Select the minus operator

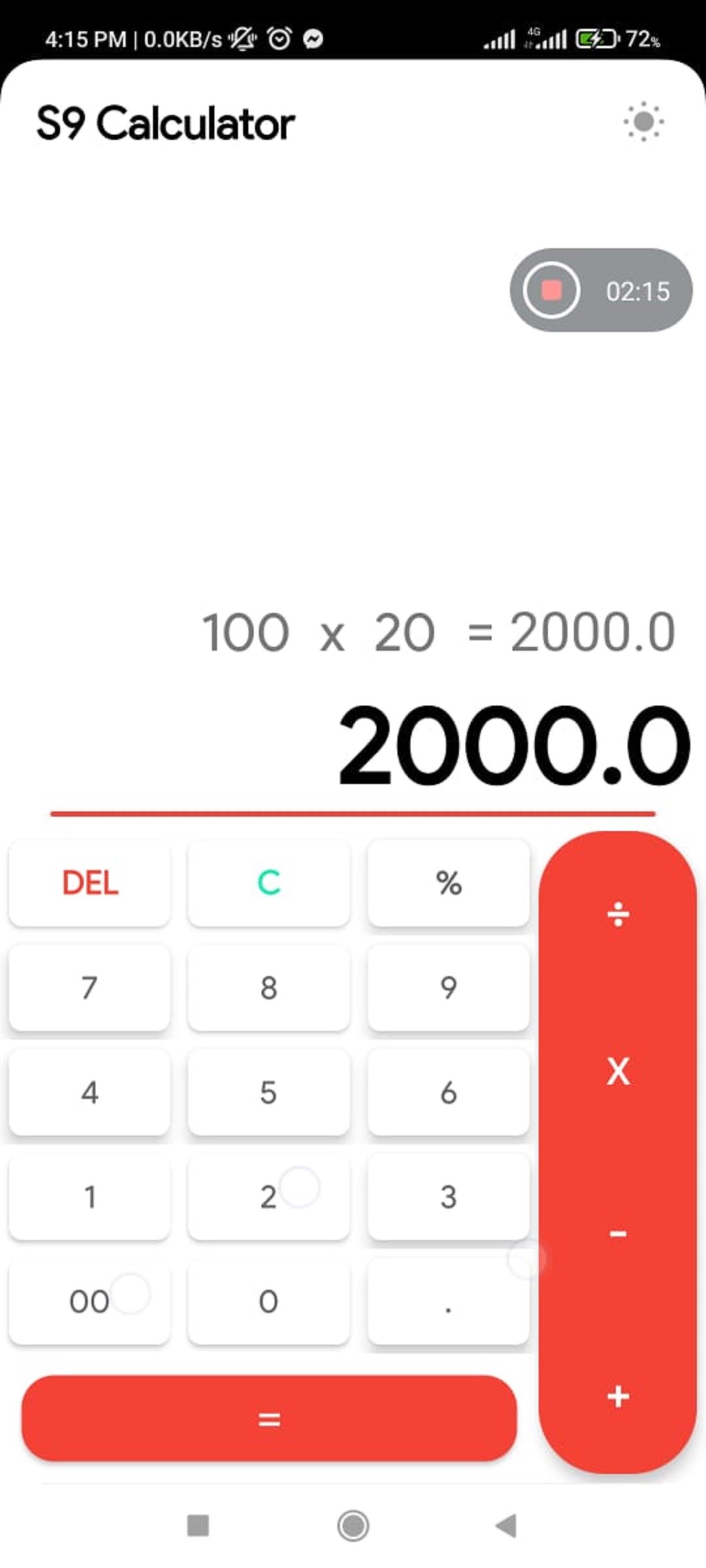pos(618,1234)
